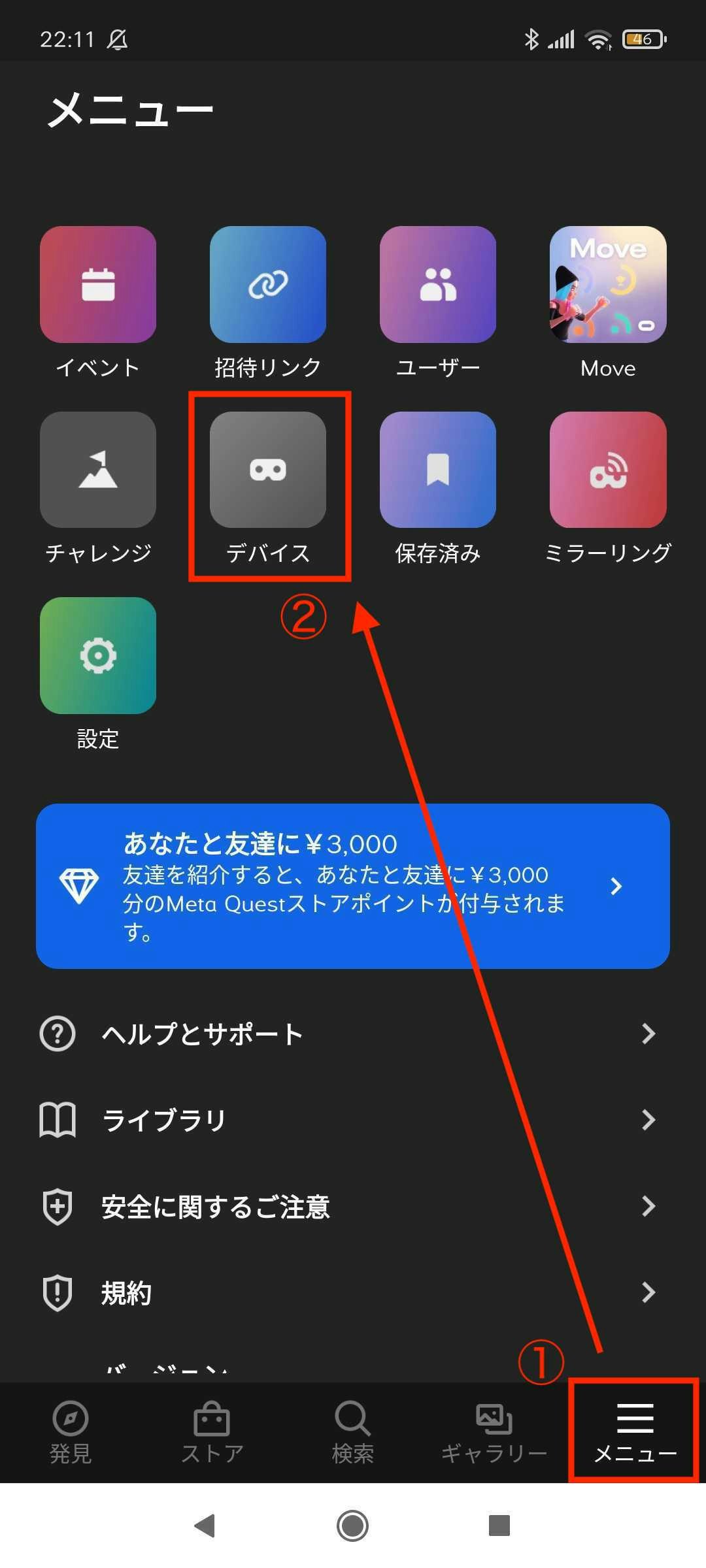Open 招待リンク (invite link) tile
Image resolution: width=706 pixels, height=1568 pixels.
(268, 285)
